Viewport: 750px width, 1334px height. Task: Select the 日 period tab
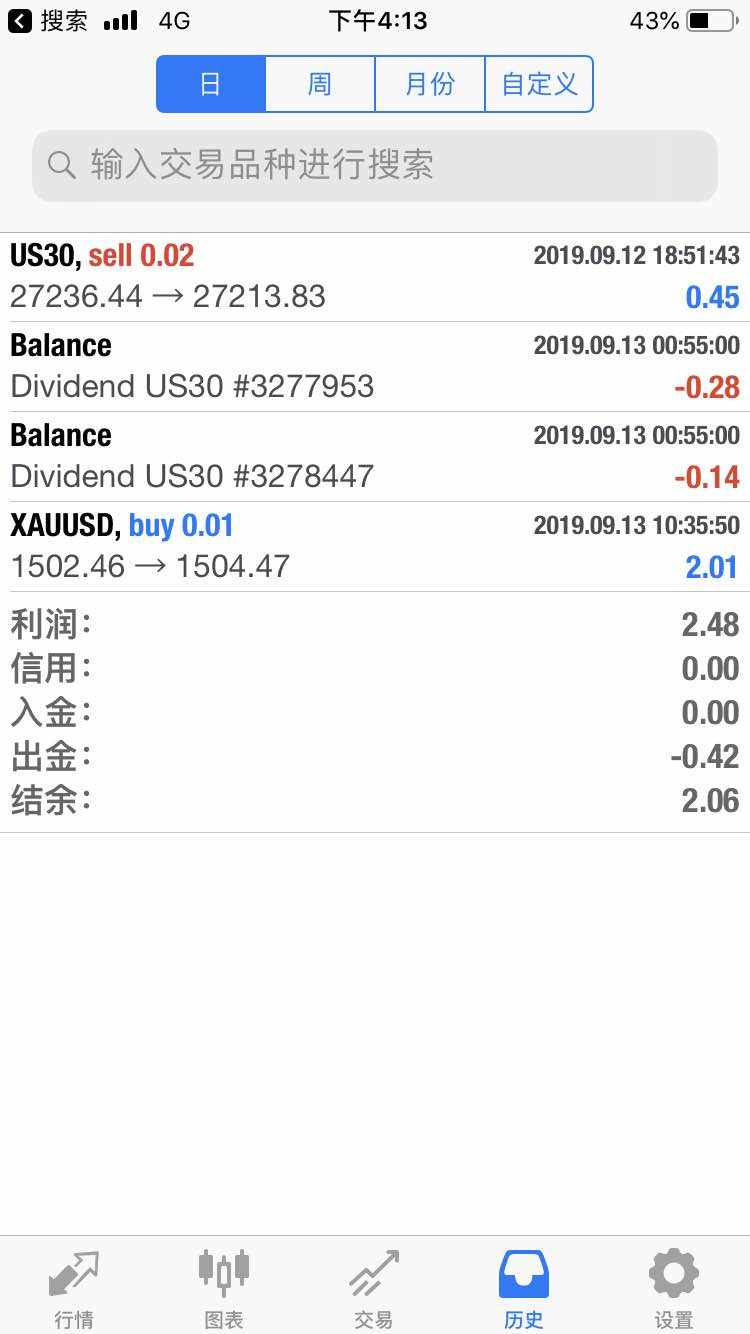[x=211, y=84]
